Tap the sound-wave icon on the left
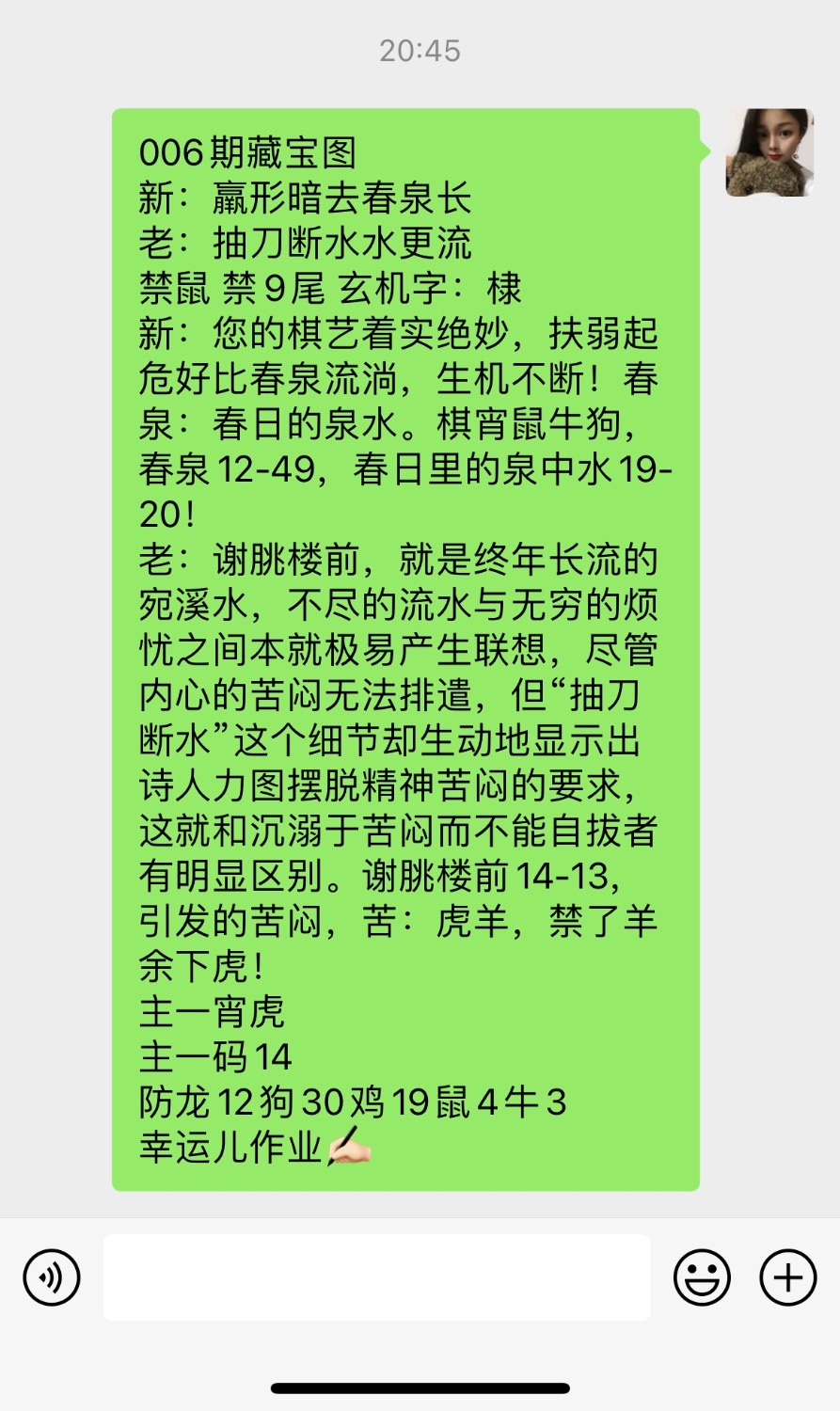Image resolution: width=840 pixels, height=1411 pixels. [x=52, y=1277]
